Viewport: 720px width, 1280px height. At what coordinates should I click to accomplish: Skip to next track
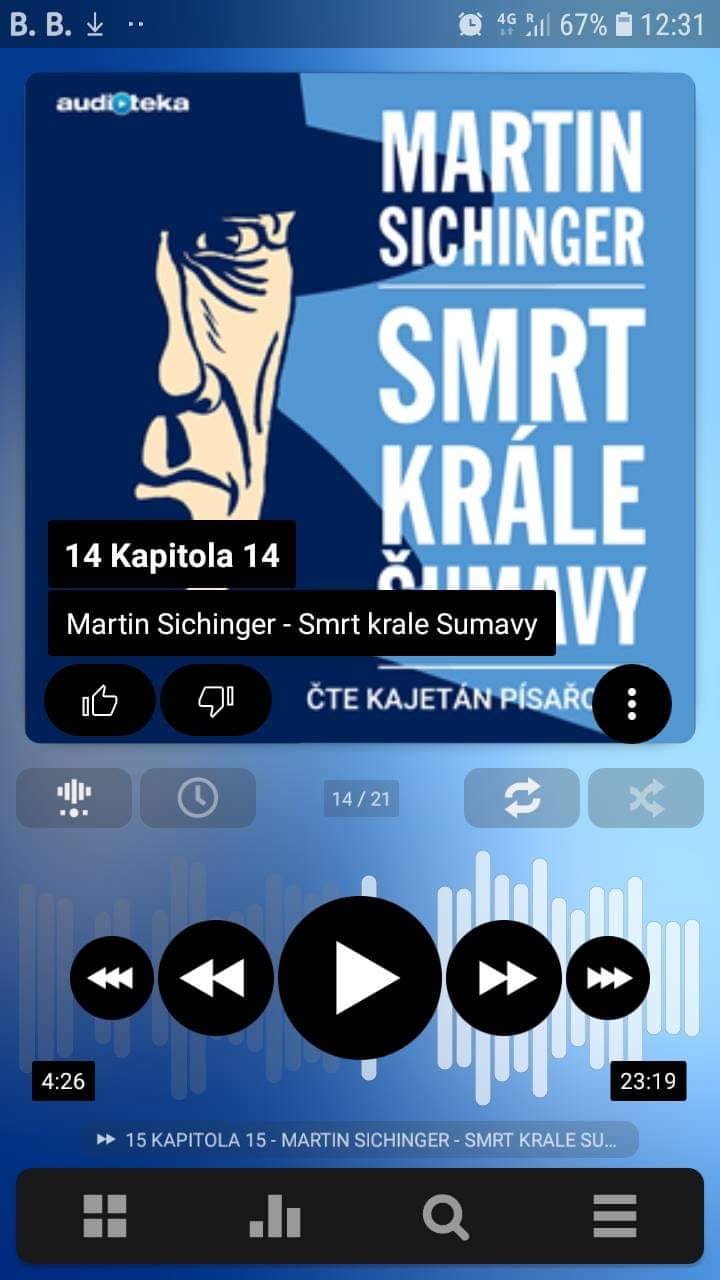click(608, 977)
